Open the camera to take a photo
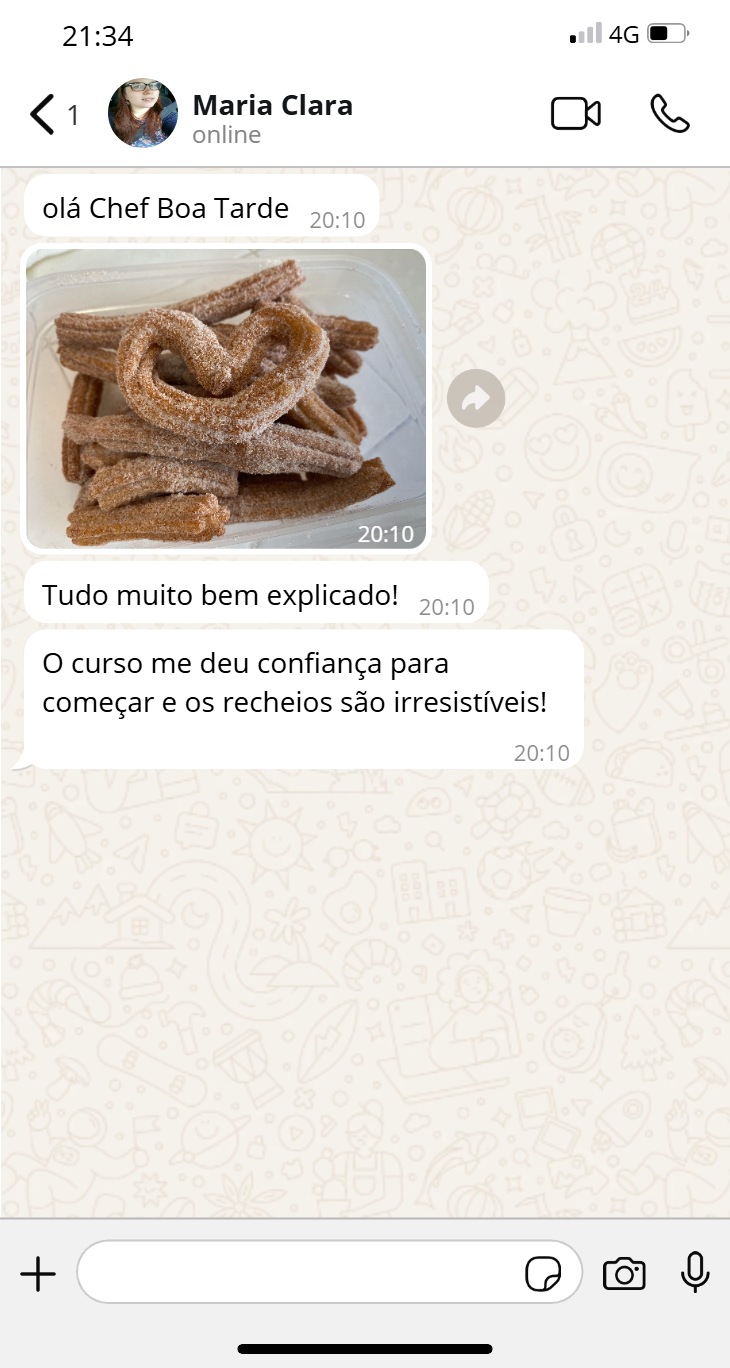Image resolution: width=730 pixels, height=1368 pixels. (x=624, y=1274)
